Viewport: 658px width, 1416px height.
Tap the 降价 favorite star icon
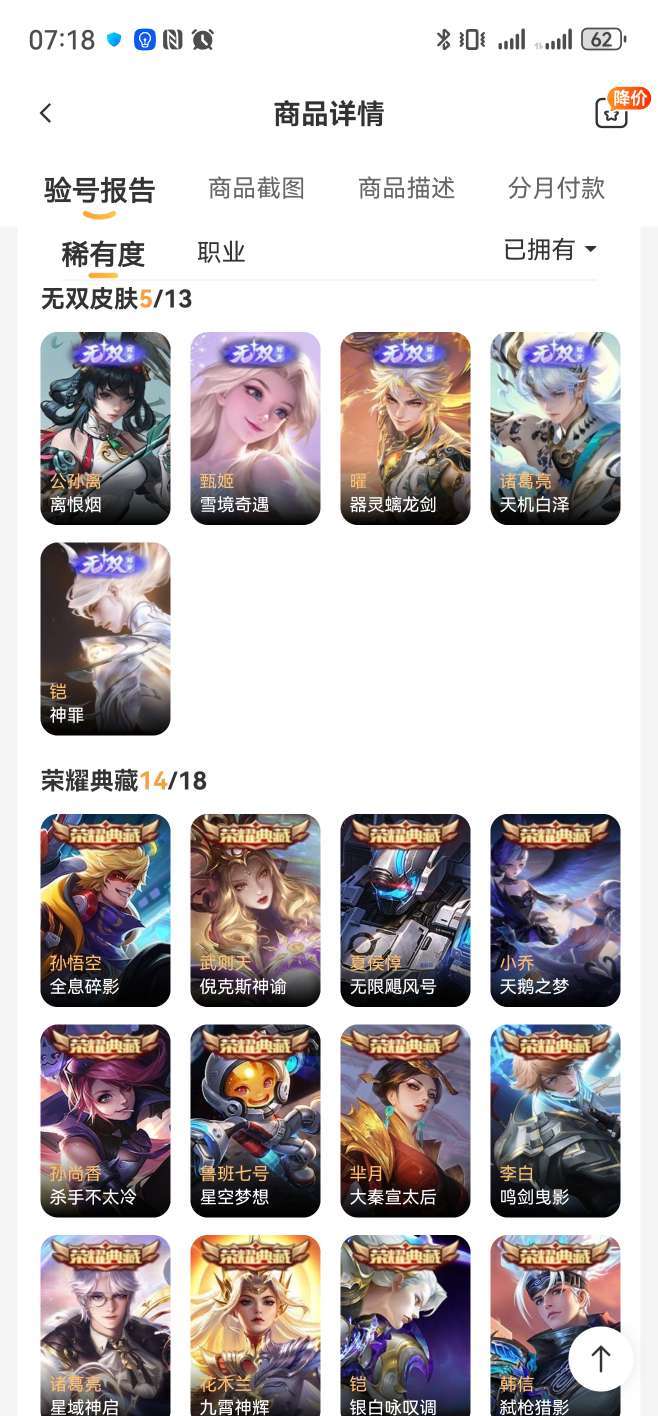coord(612,113)
